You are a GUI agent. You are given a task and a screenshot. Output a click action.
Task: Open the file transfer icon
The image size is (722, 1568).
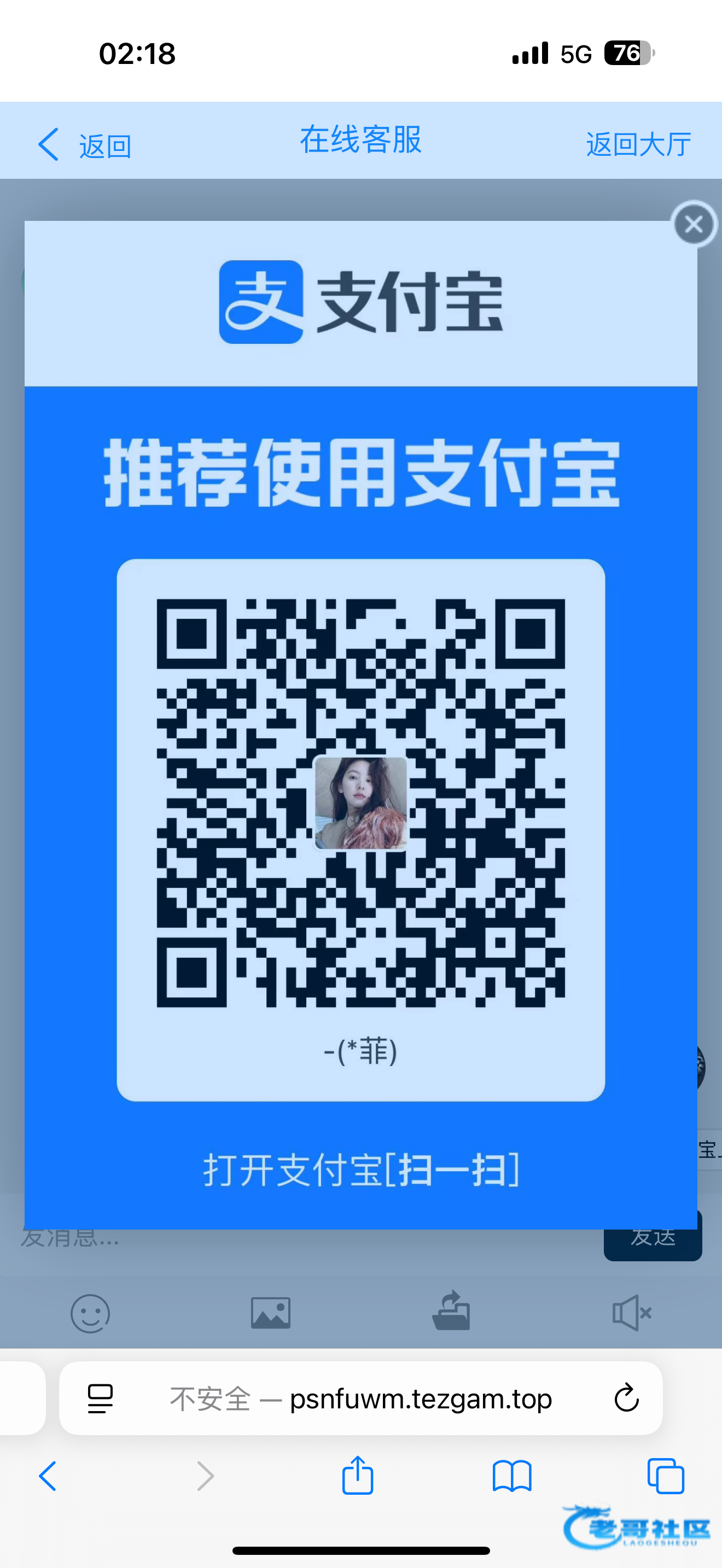point(451,1312)
